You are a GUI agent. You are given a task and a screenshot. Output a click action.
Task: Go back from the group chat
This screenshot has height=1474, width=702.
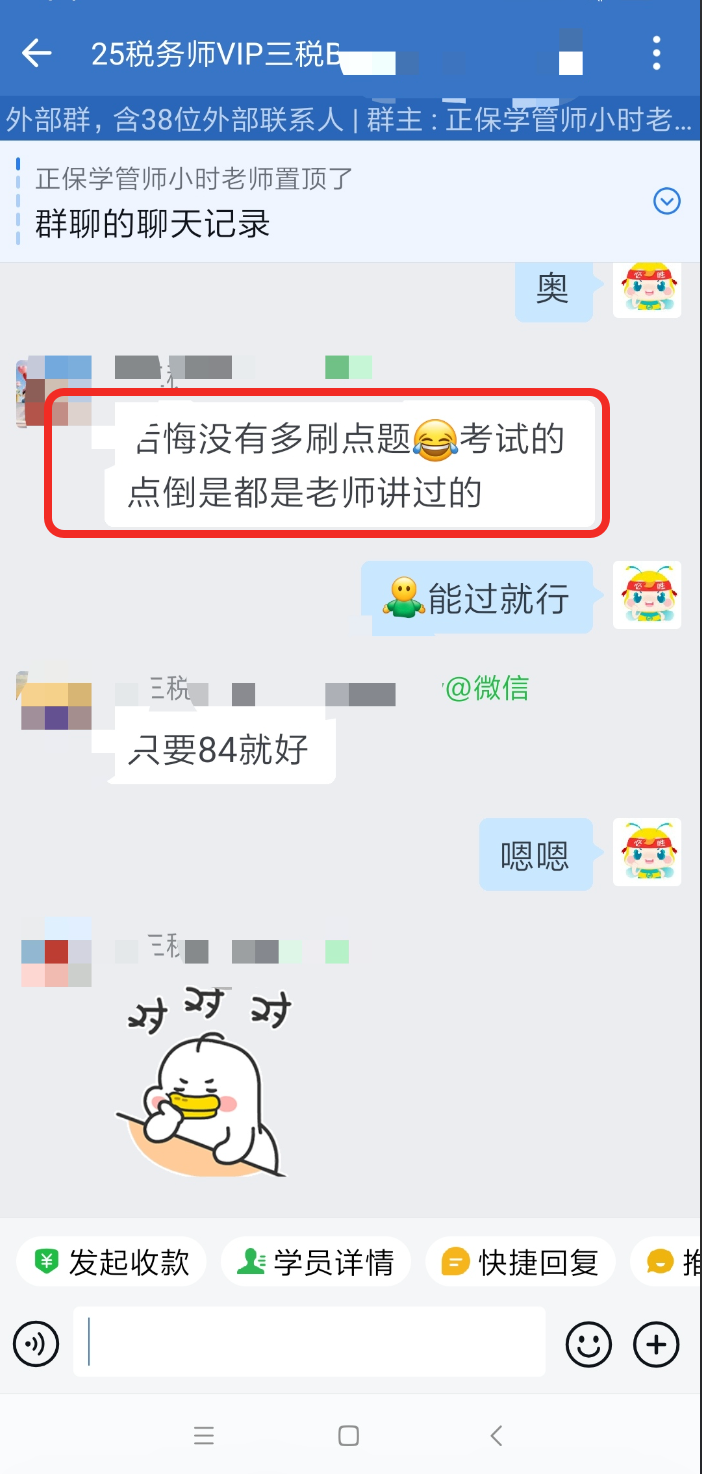36,53
